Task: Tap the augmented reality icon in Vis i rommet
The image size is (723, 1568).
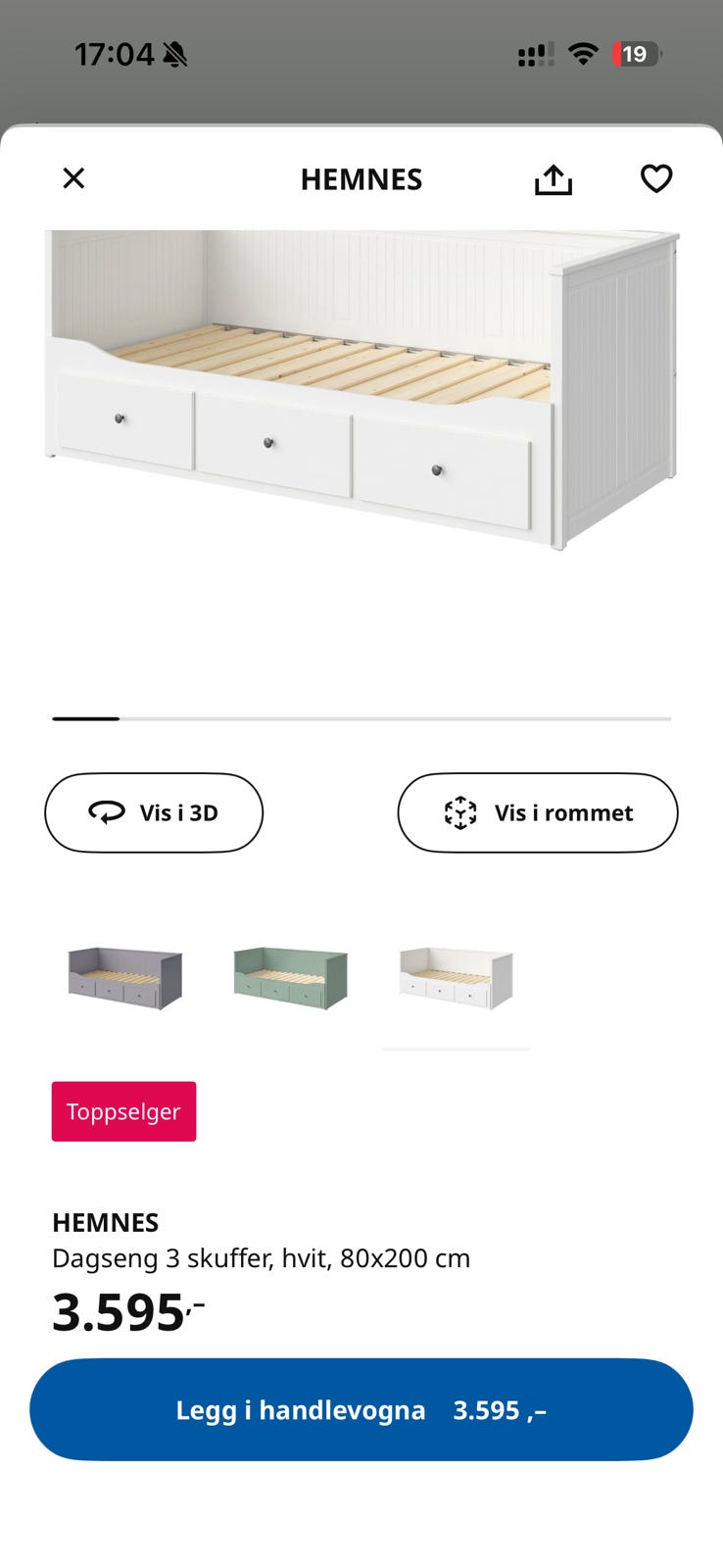Action: point(460,812)
